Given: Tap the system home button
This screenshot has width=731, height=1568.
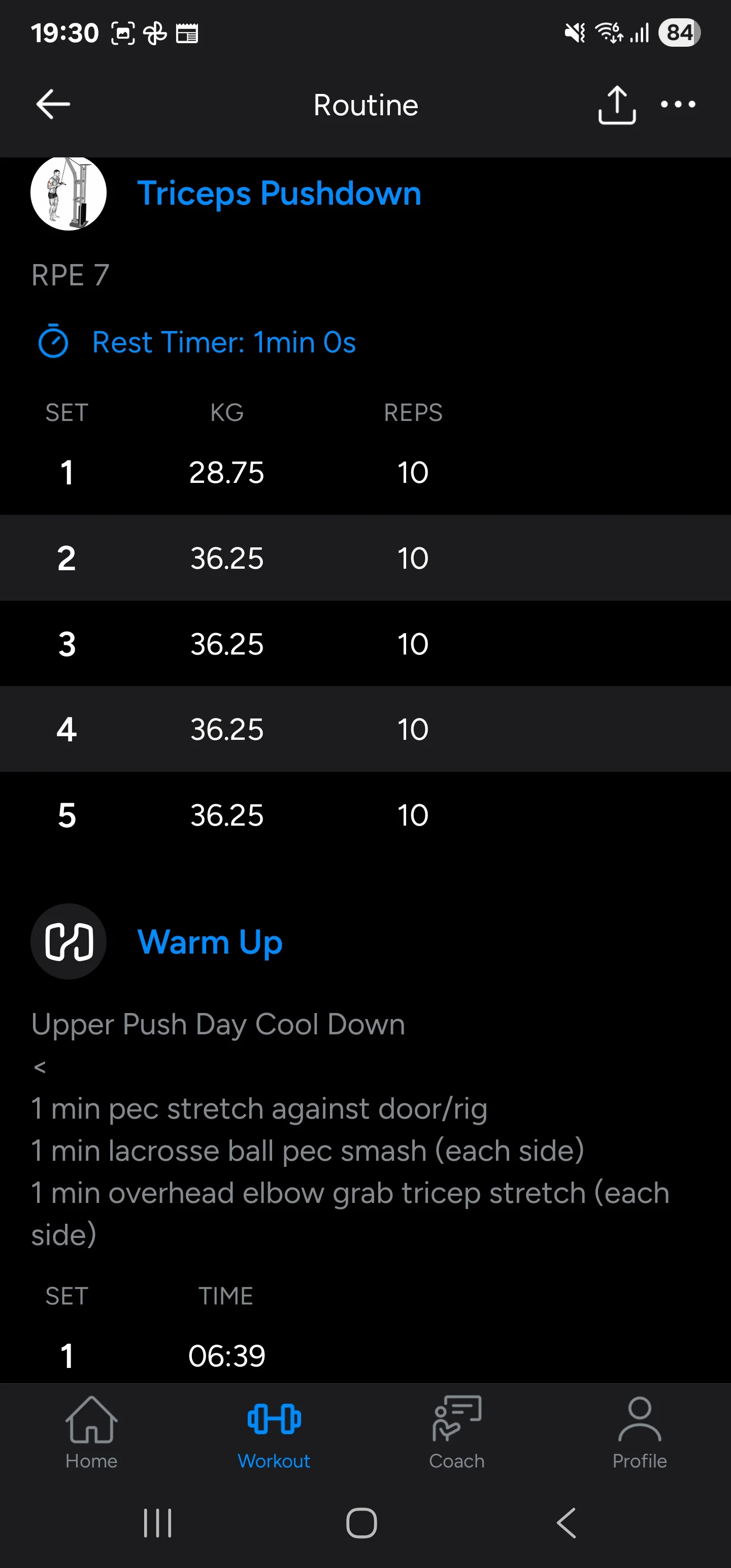Looking at the screenshot, I should (361, 1523).
